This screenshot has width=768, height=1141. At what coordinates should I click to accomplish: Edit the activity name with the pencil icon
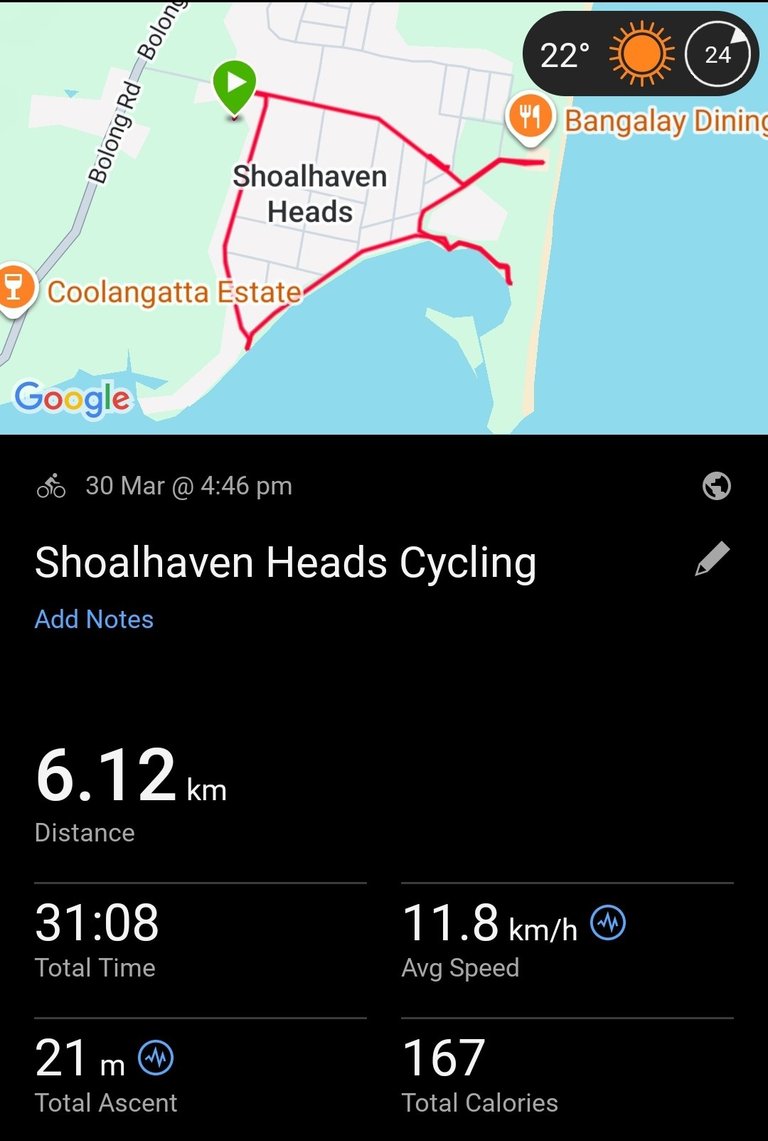[x=712, y=561]
